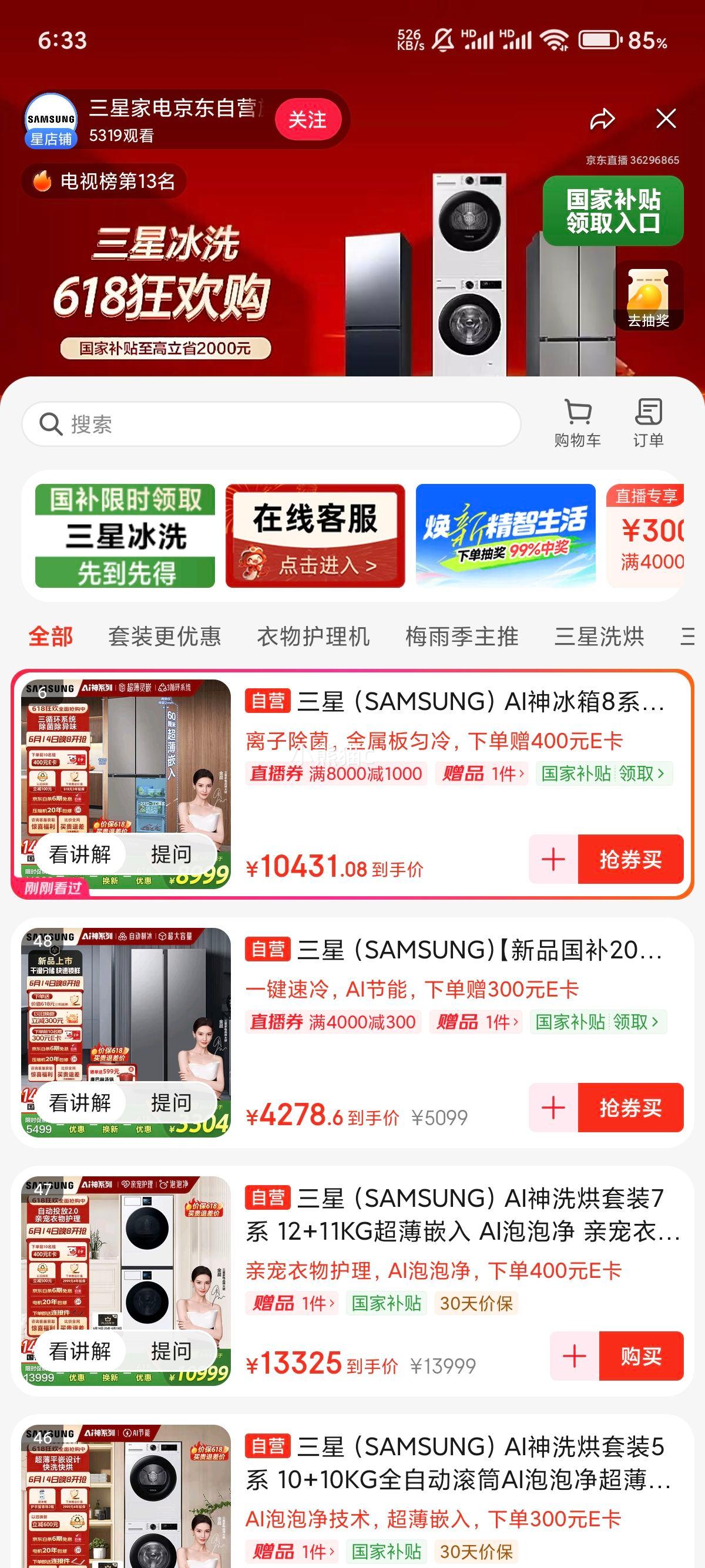This screenshot has width=705, height=1568.
Task: Open the 国家补贴领取入口 banner
Action: pos(612,211)
